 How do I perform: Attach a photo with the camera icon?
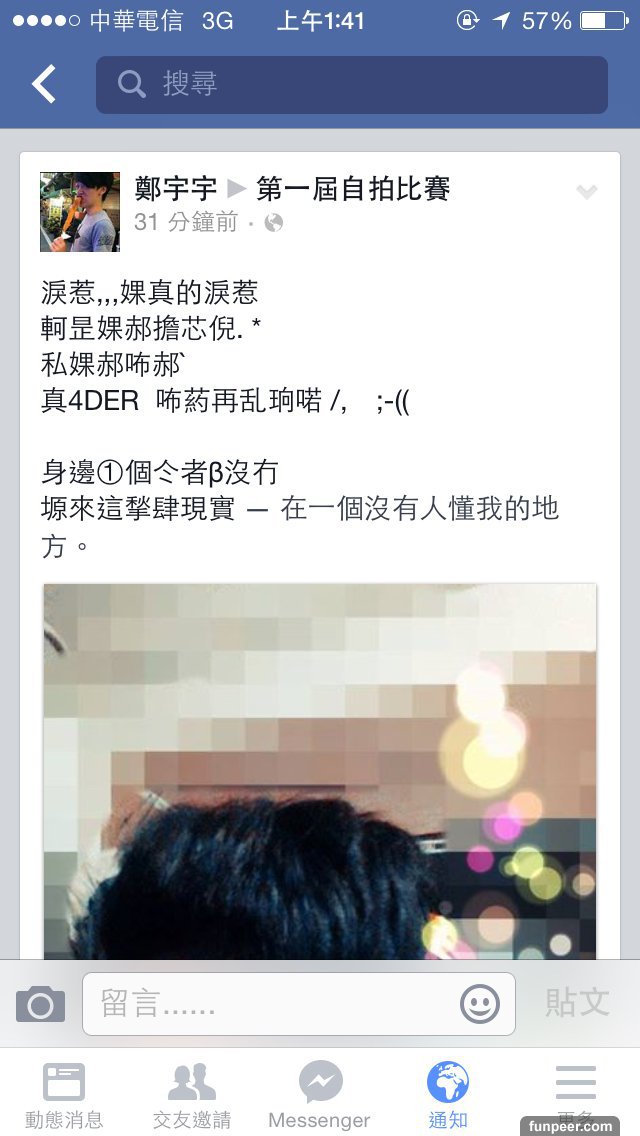click(x=41, y=1003)
